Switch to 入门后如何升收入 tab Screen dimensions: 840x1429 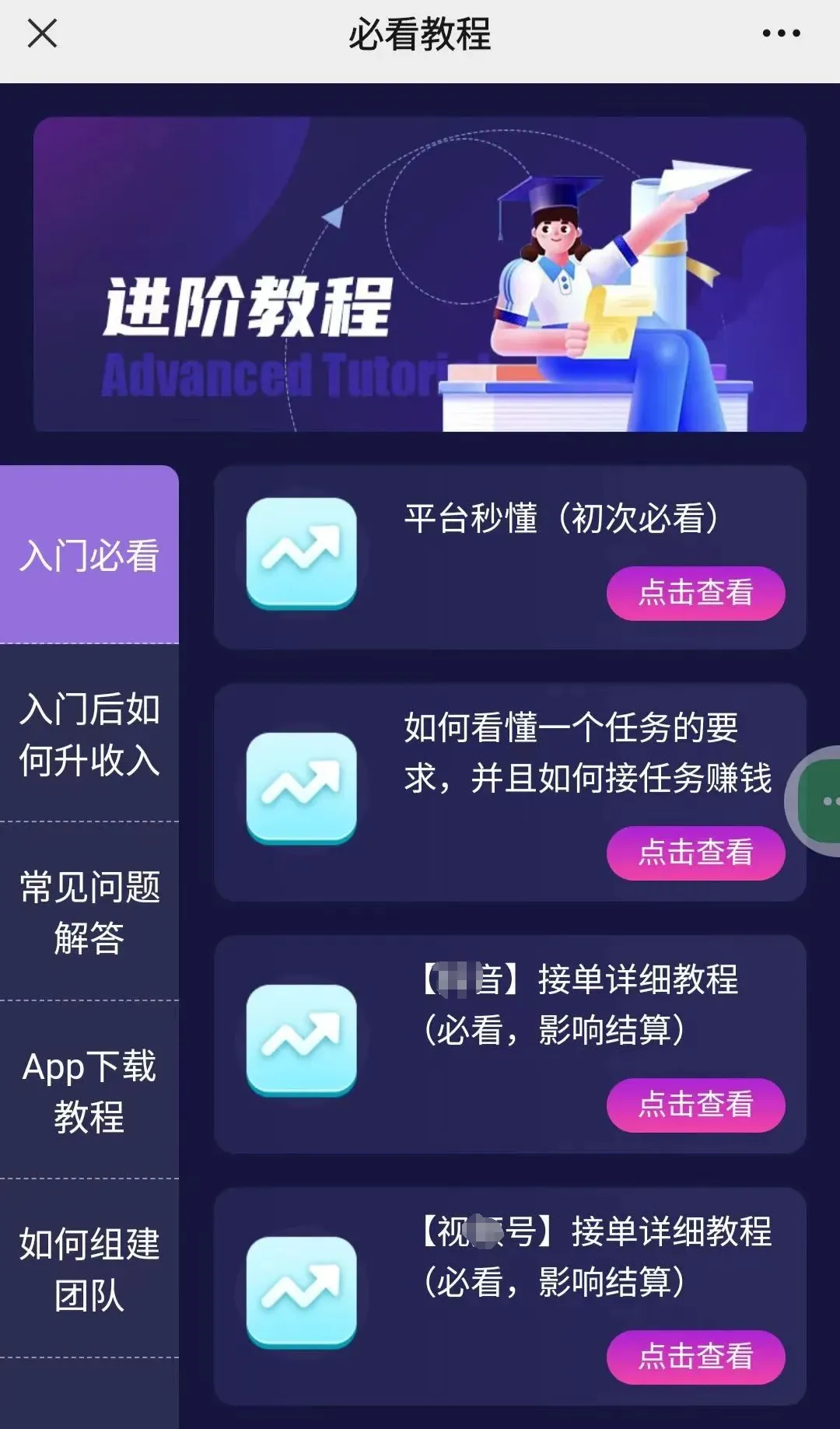(89, 734)
